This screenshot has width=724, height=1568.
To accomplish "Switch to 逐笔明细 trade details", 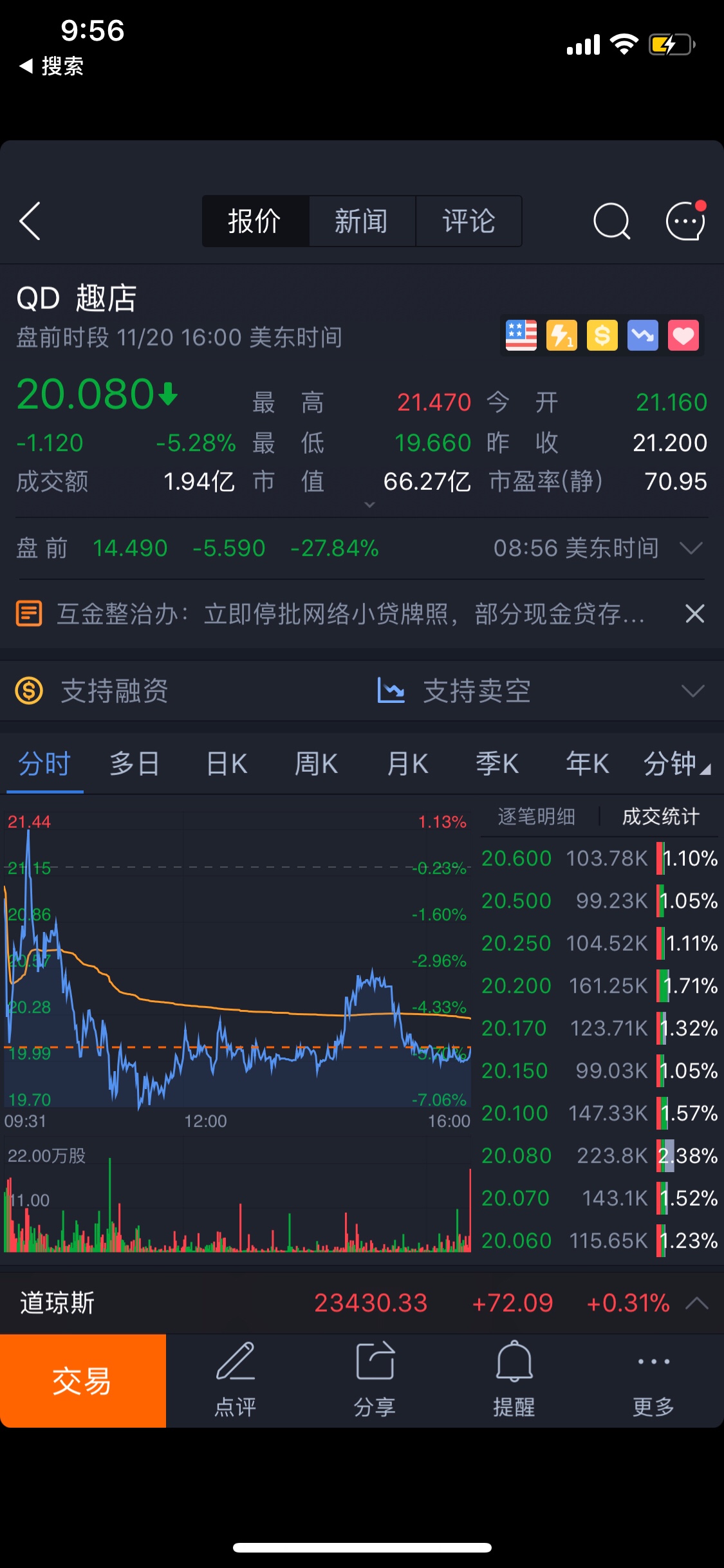I will [536, 816].
